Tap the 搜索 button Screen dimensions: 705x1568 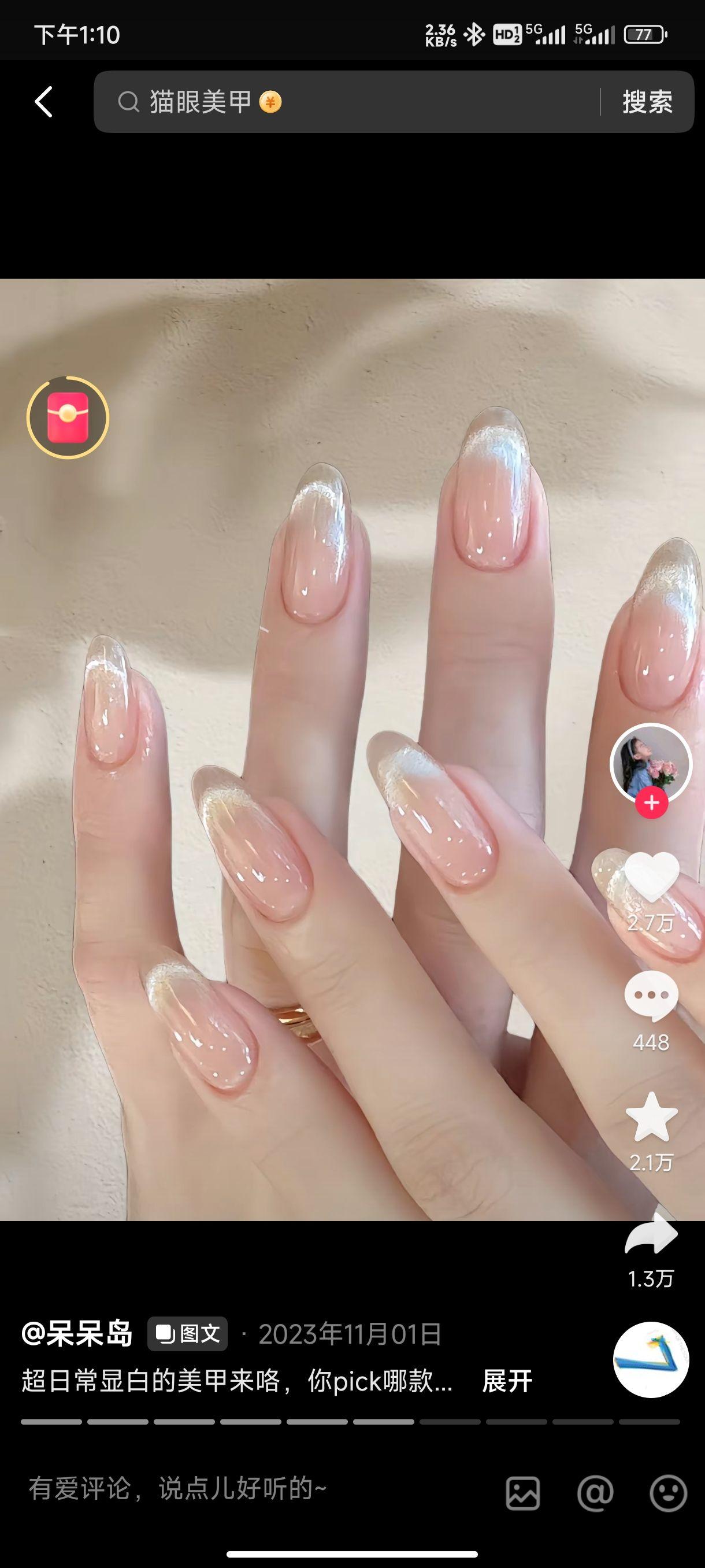[x=647, y=102]
